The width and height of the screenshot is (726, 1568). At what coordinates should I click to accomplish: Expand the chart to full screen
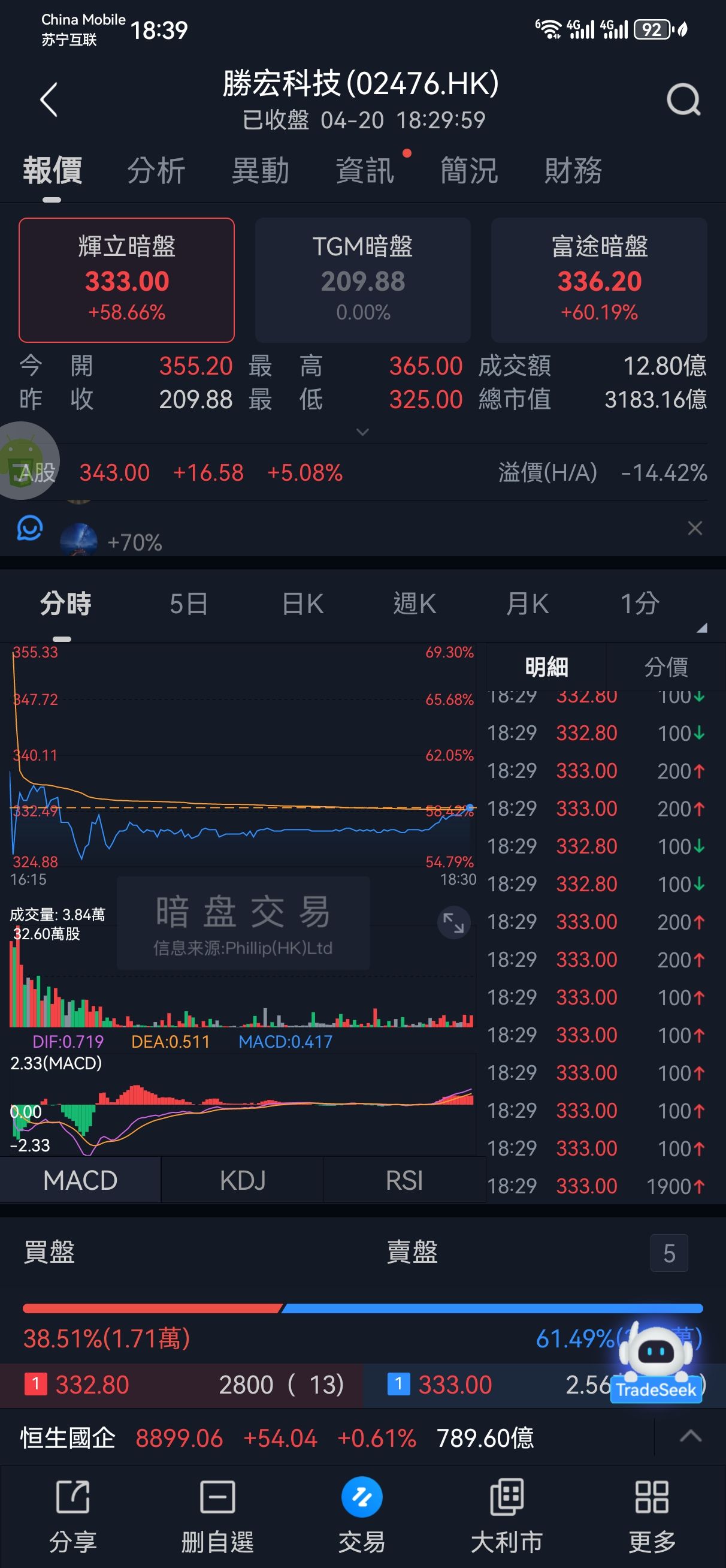(x=453, y=923)
